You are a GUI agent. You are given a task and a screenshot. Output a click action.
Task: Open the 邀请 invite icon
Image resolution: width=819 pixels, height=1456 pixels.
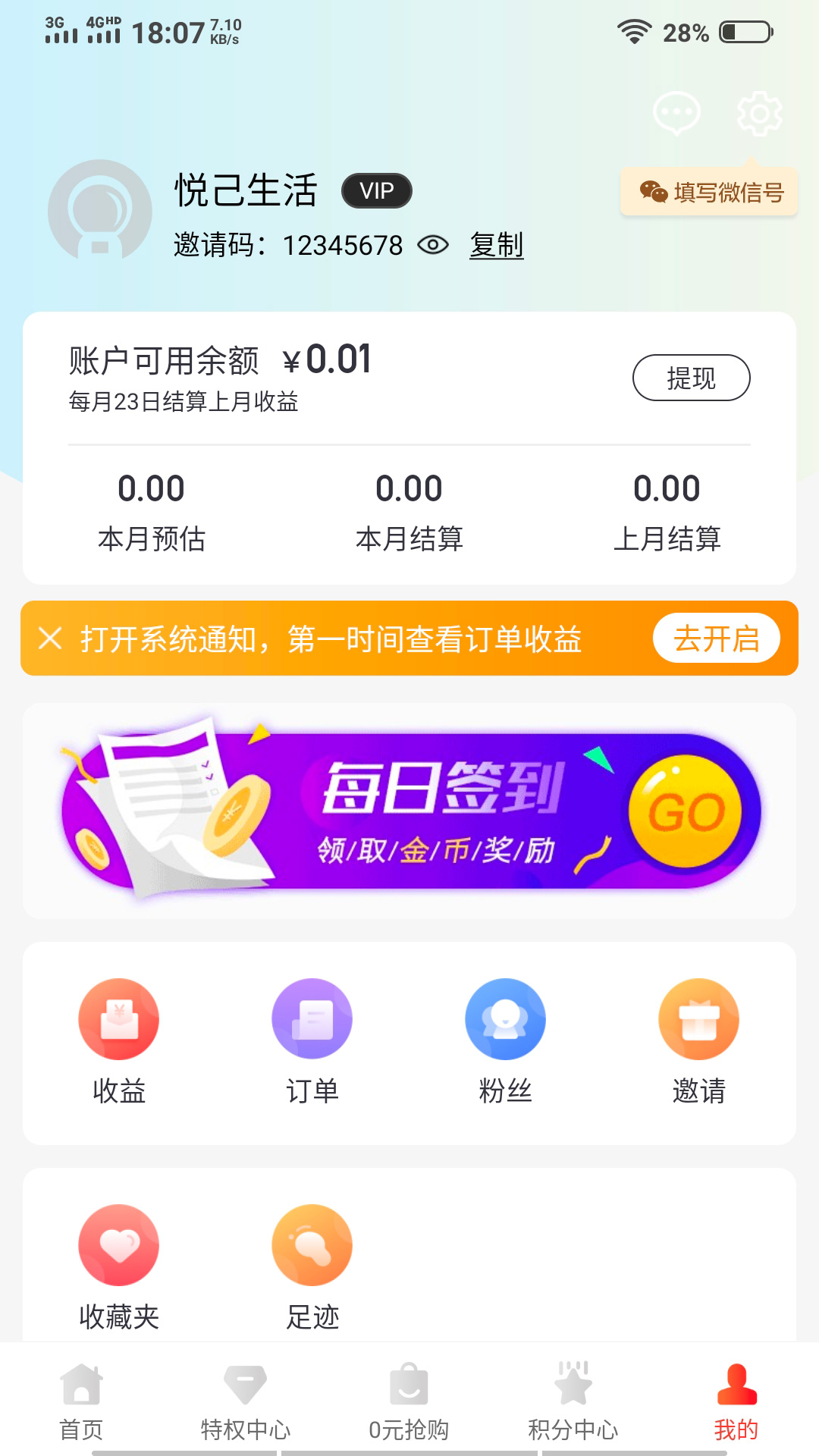pyautogui.click(x=699, y=1019)
